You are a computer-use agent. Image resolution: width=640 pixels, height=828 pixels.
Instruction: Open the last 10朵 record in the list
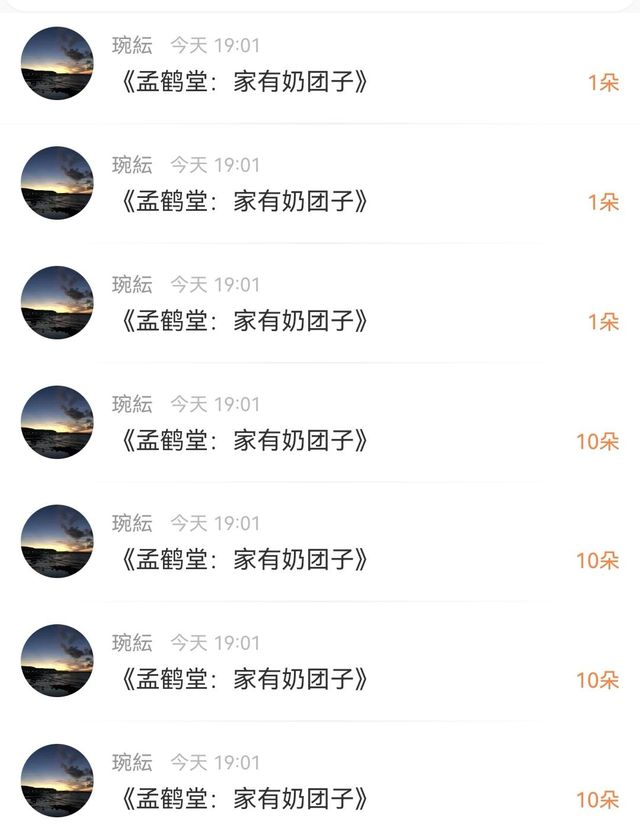pos(320,782)
